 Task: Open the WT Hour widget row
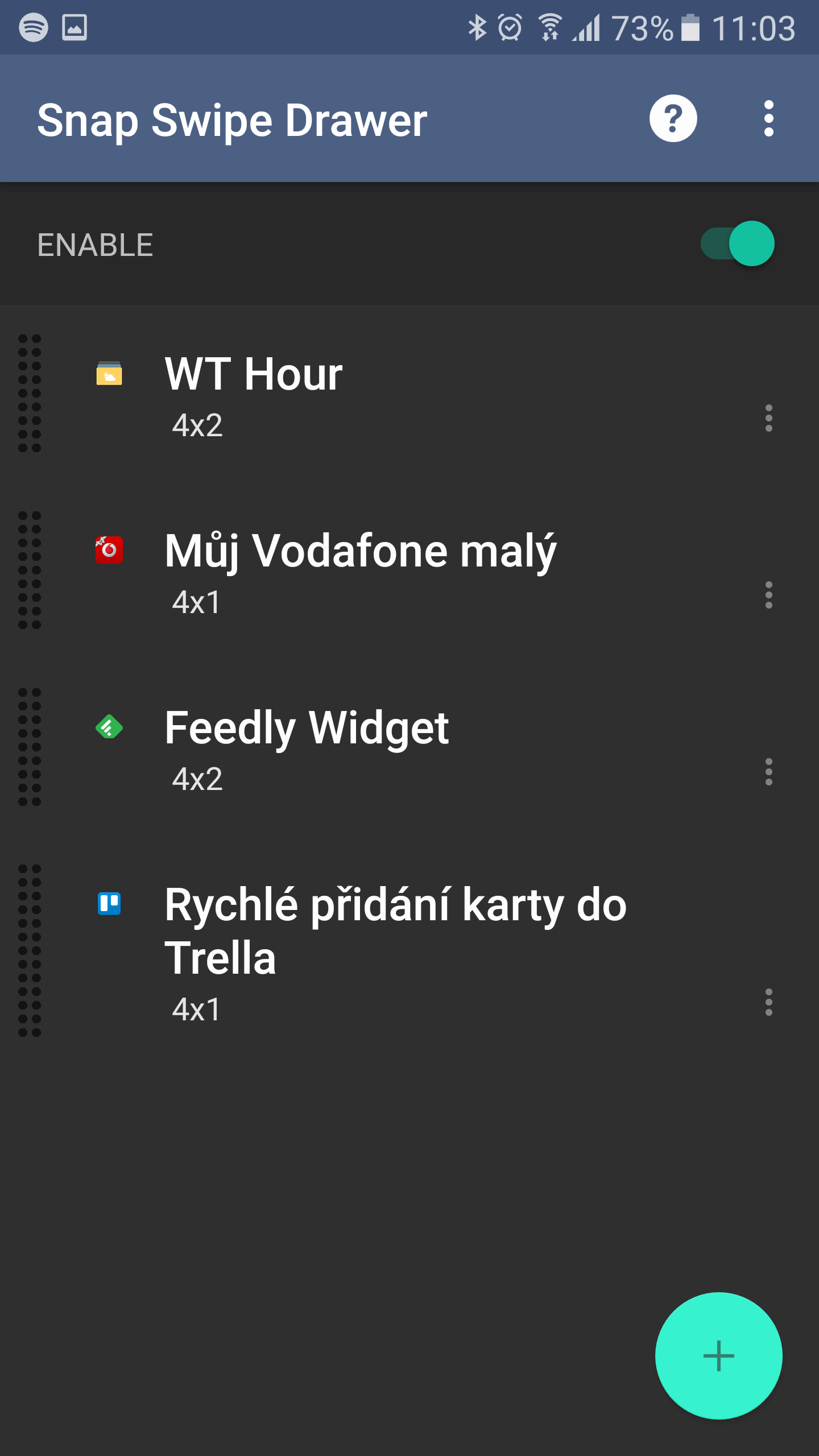click(x=409, y=393)
